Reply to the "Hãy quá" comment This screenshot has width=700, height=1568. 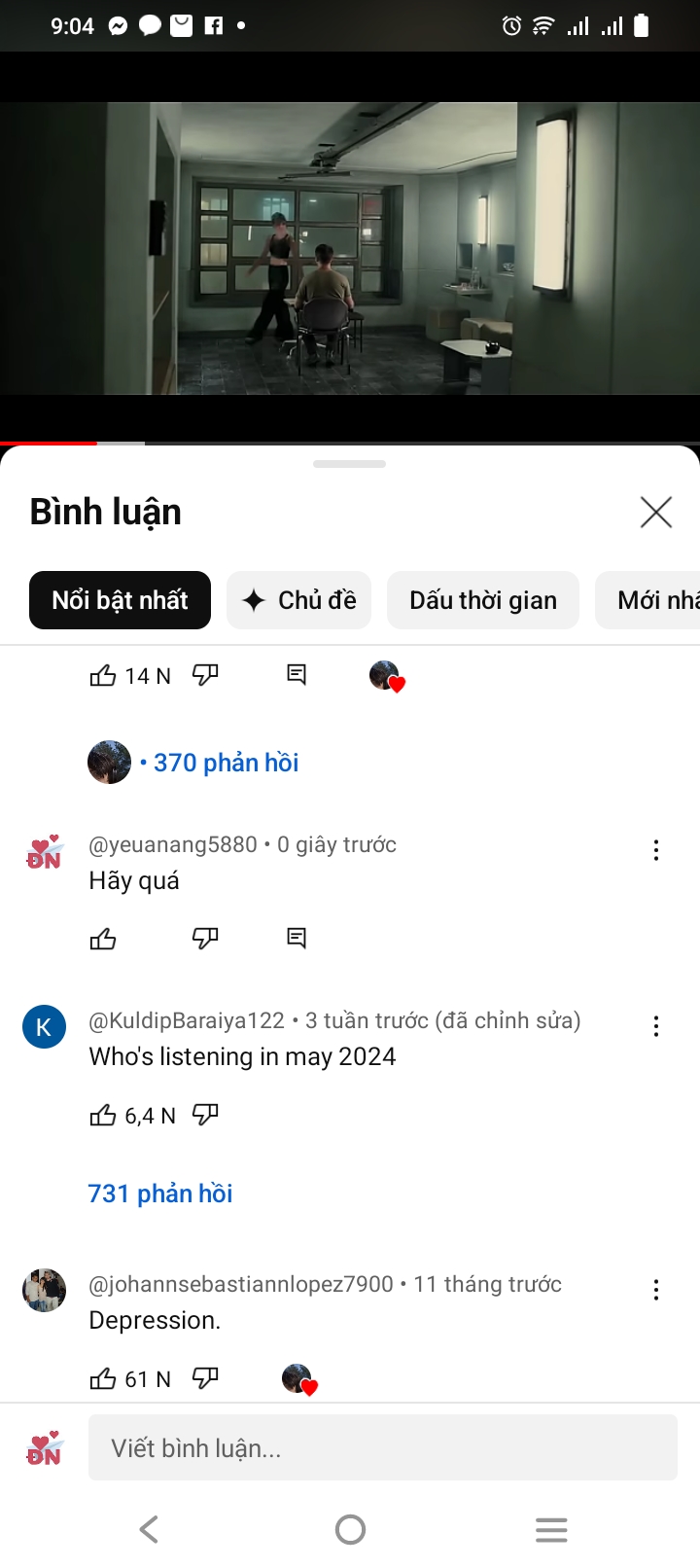click(x=297, y=939)
